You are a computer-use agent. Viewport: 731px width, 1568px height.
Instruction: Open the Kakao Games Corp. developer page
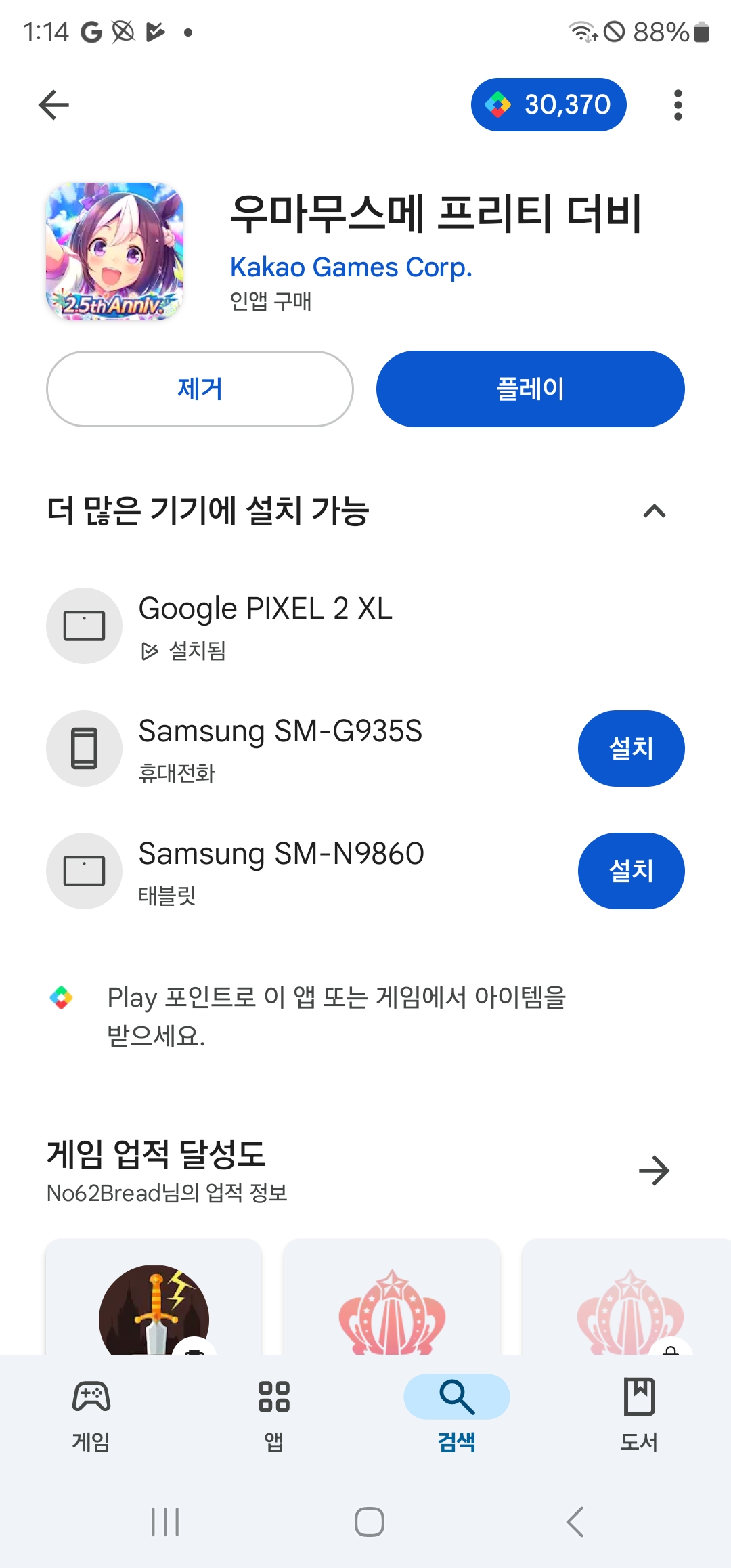[x=351, y=267]
